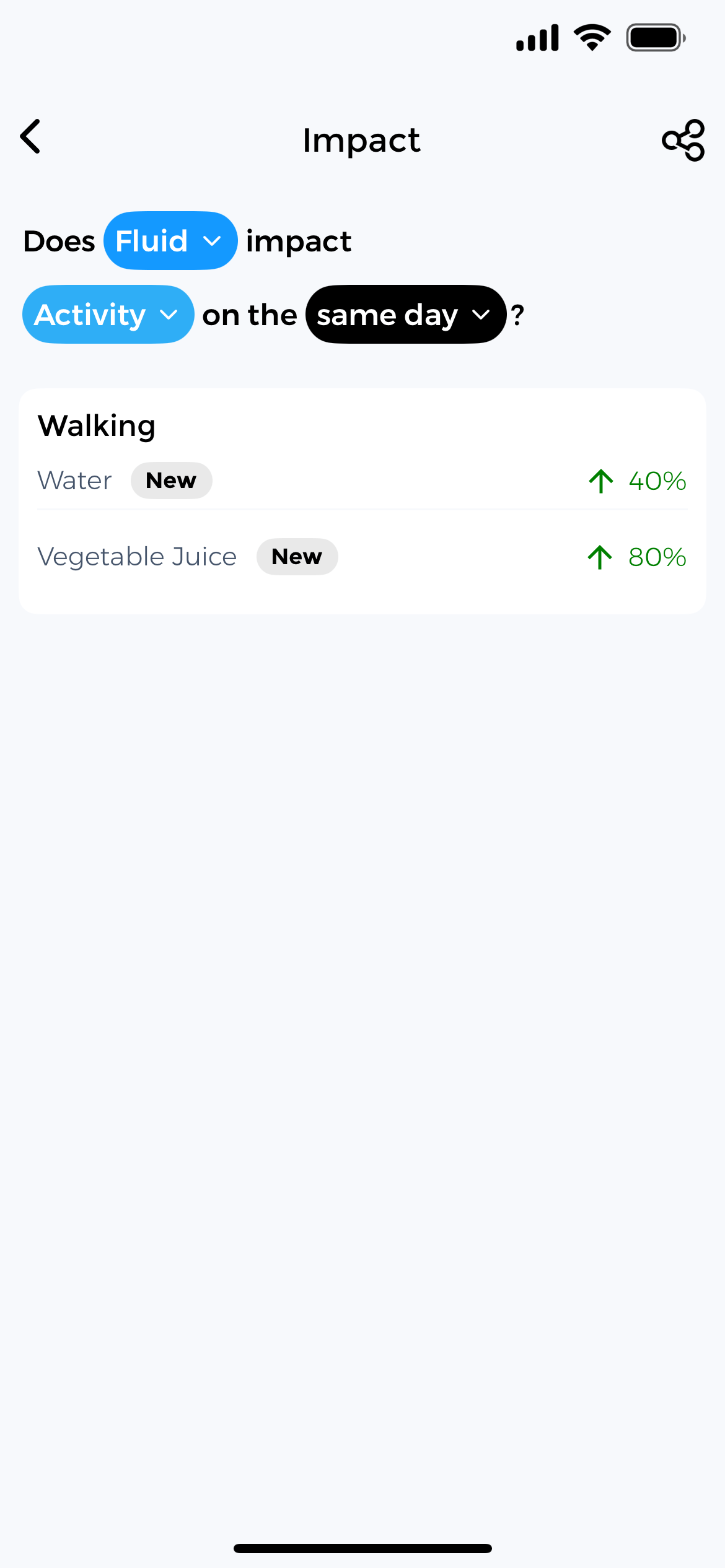The height and width of the screenshot is (1568, 725).
Task: Share the Impact results
Action: [x=683, y=140]
